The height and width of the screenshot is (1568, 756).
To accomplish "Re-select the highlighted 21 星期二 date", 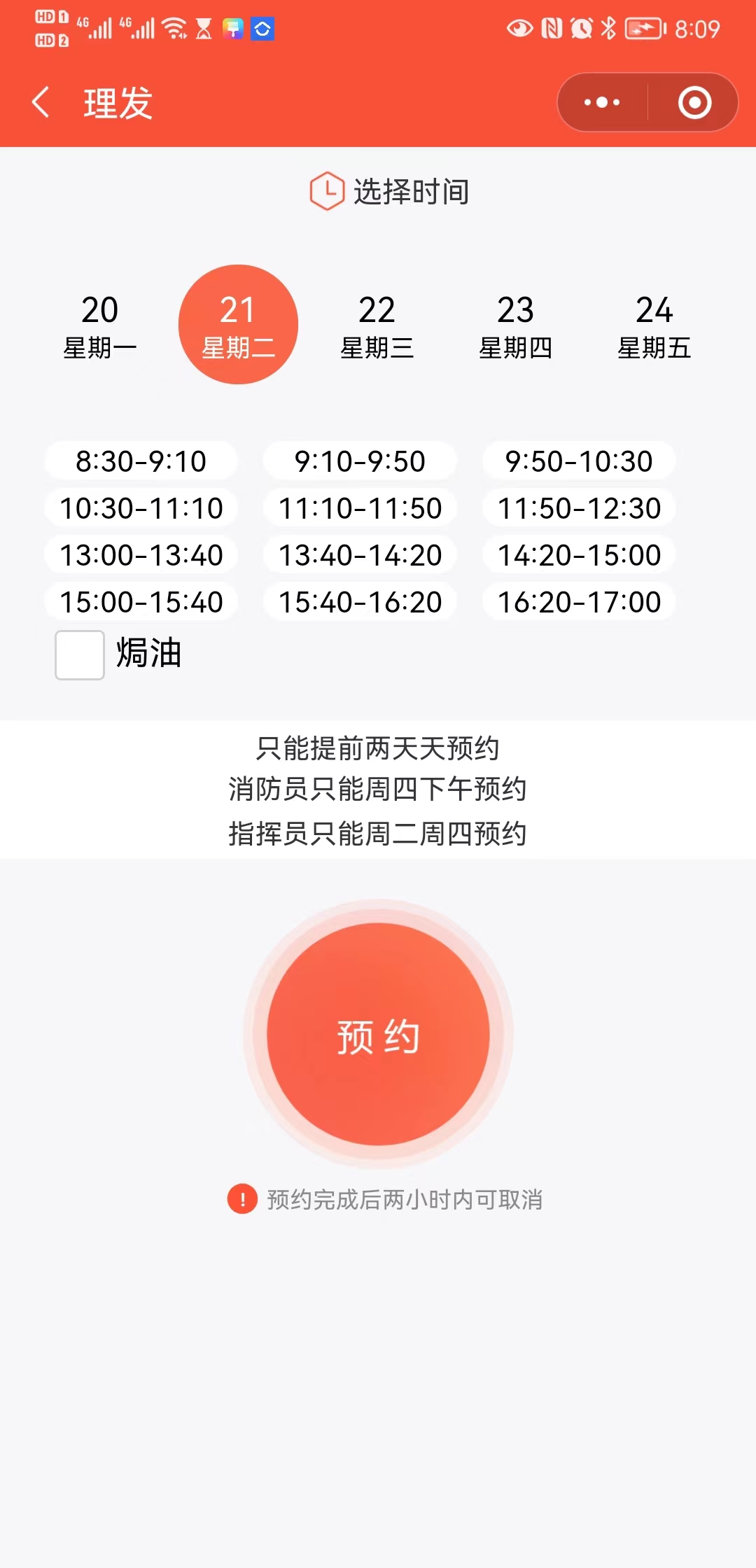I will (238, 324).
